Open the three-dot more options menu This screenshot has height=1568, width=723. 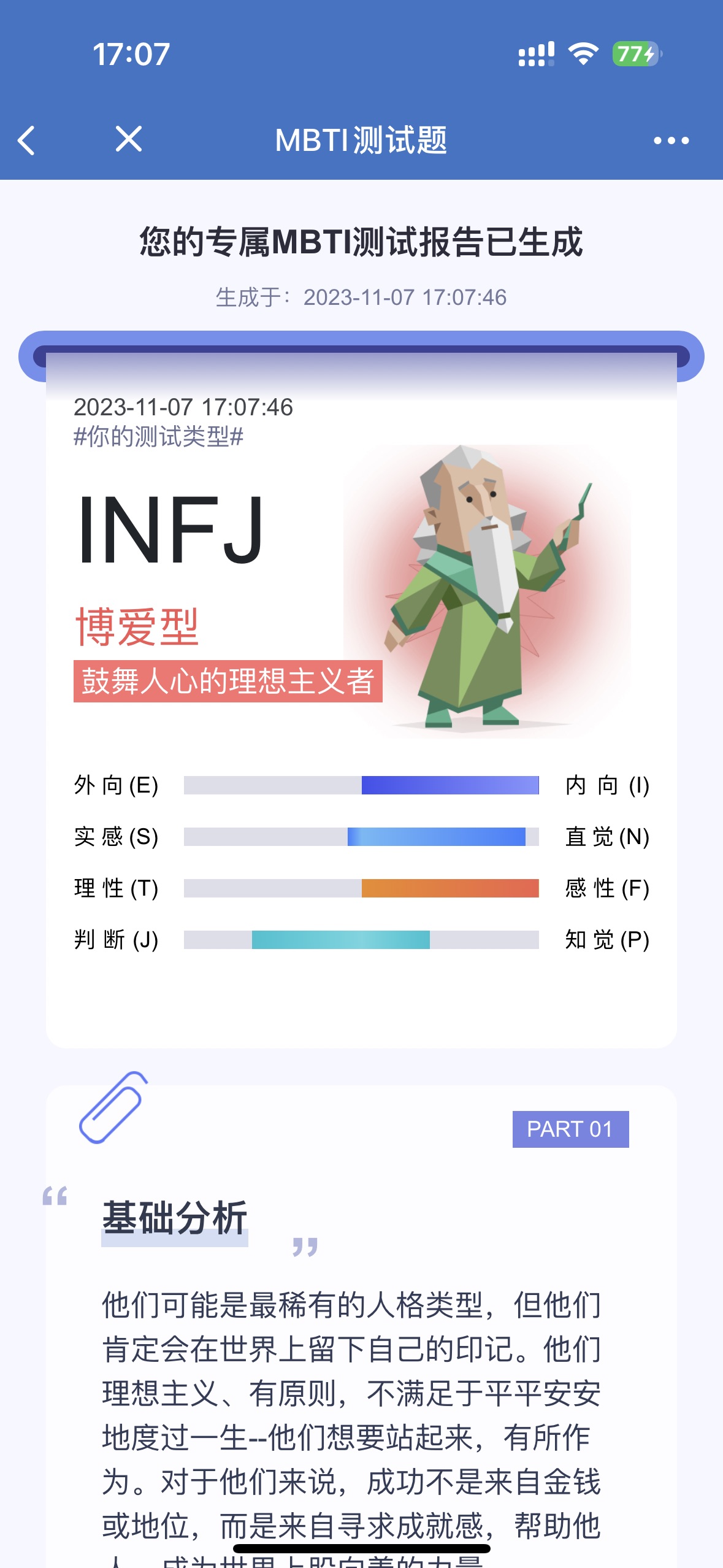point(671,140)
